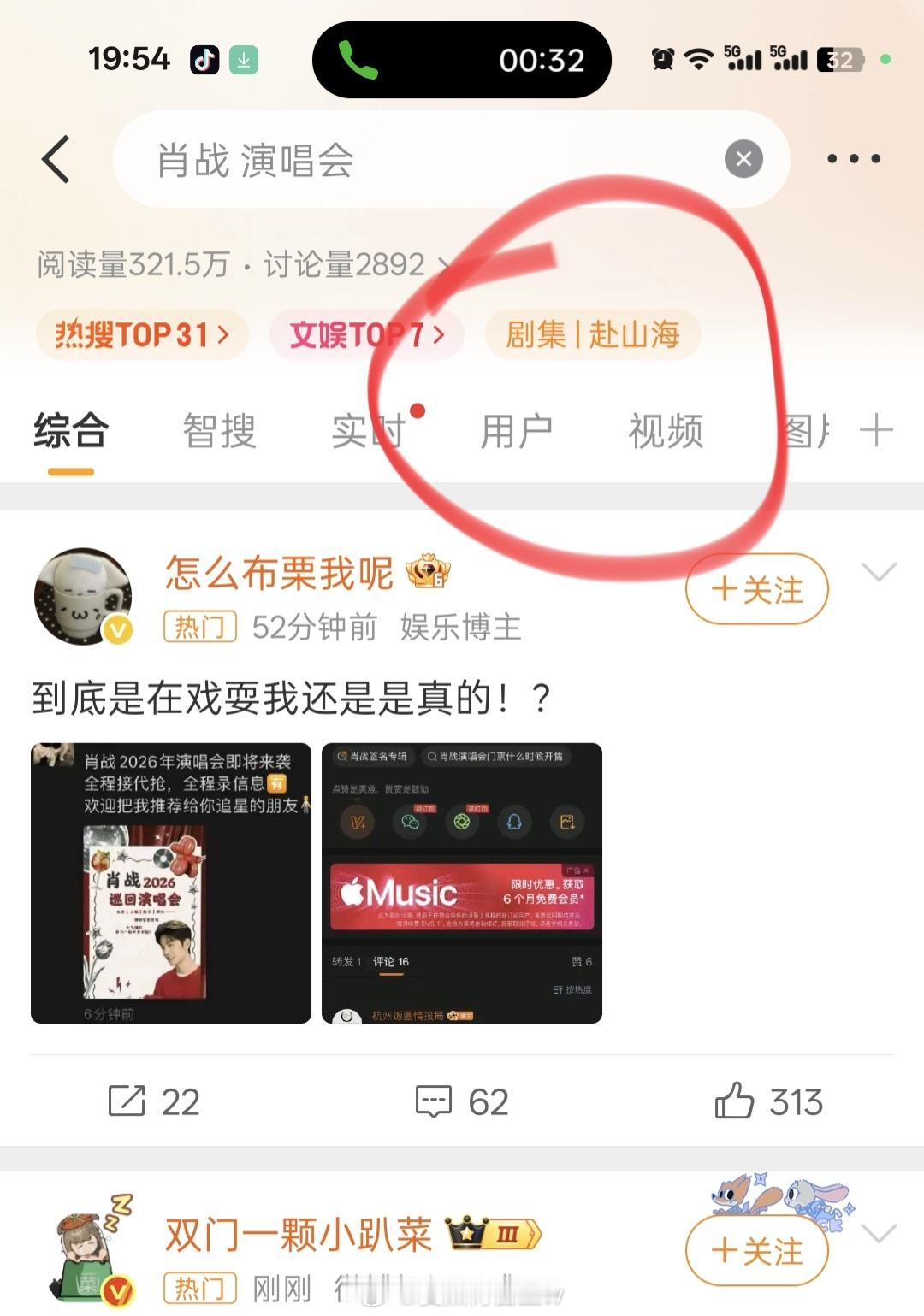Open the 剧集|赴山海 topic link
924x1316 pixels.
tap(592, 335)
